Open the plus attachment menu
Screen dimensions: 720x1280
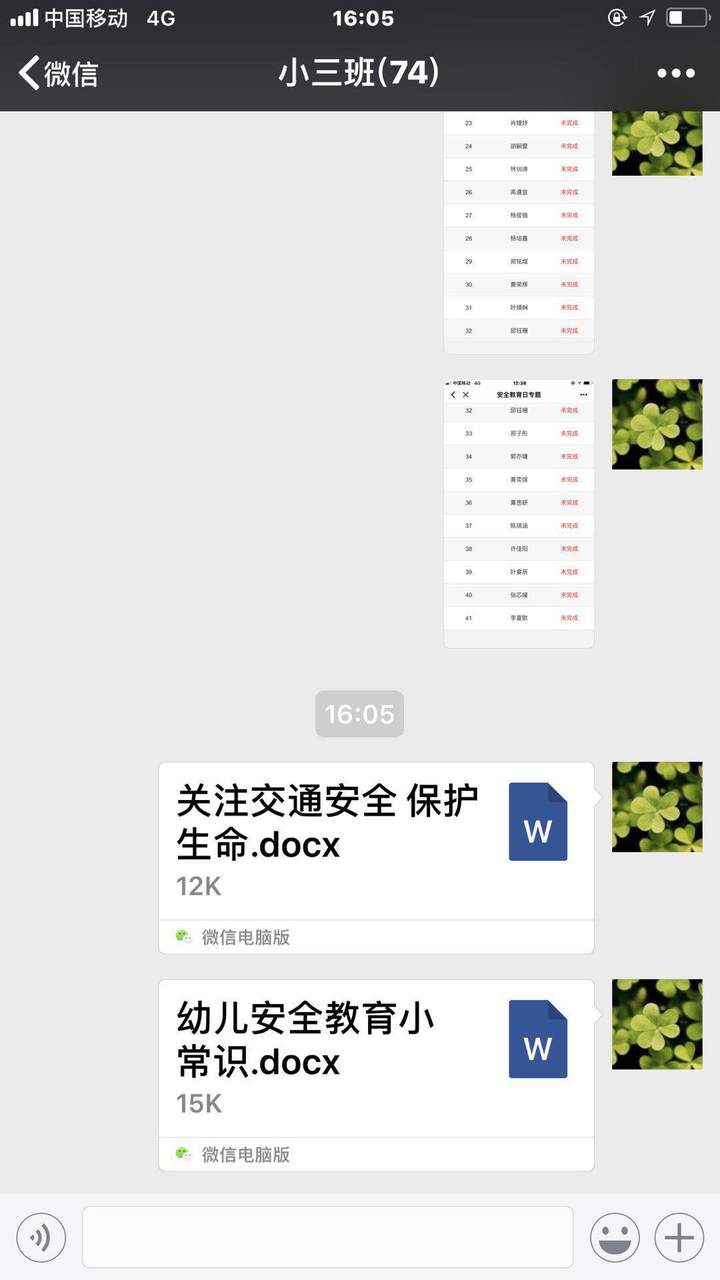coord(679,1238)
